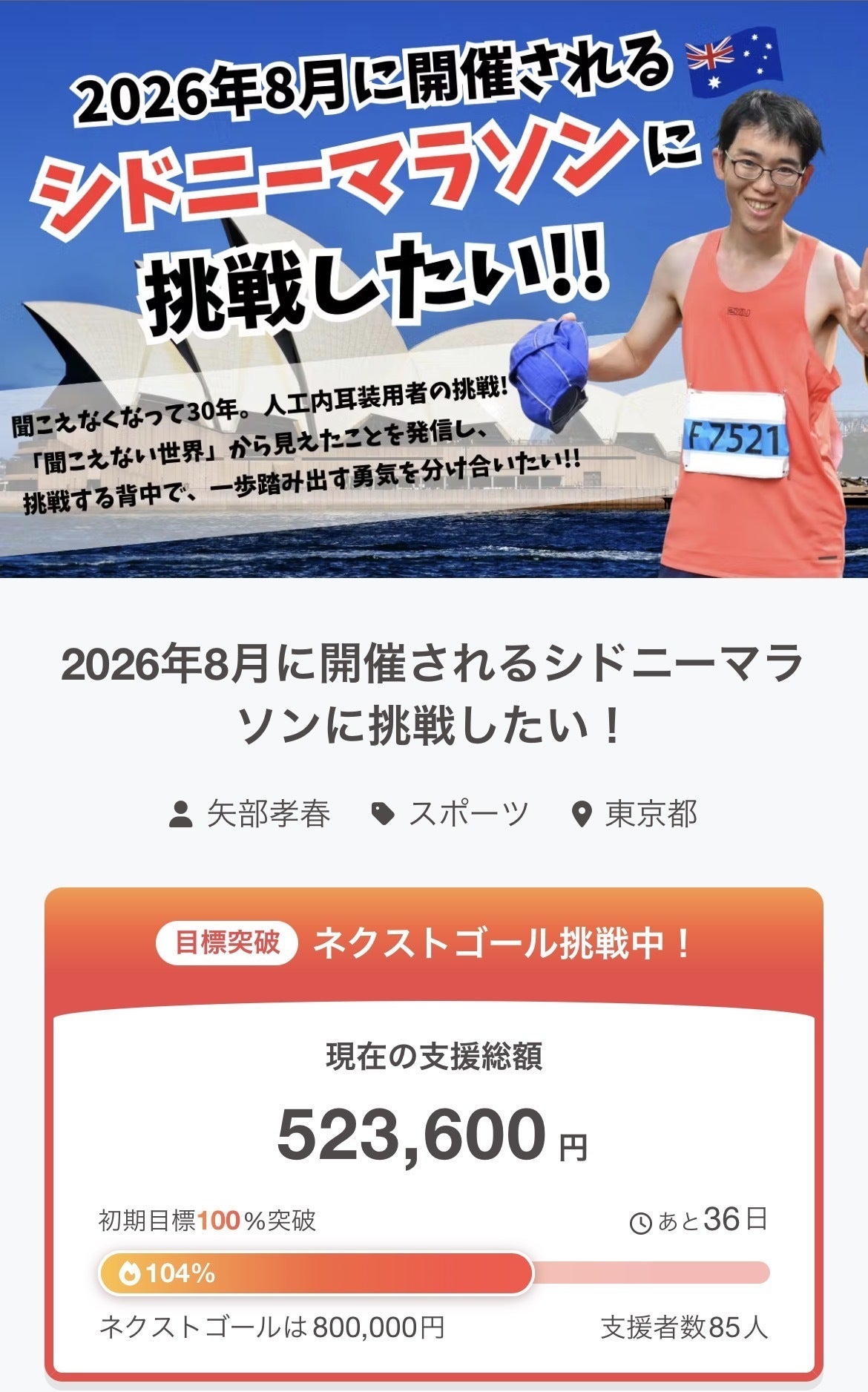Open the スポーツ category tag
This screenshot has width=868, height=1392.
(450, 814)
